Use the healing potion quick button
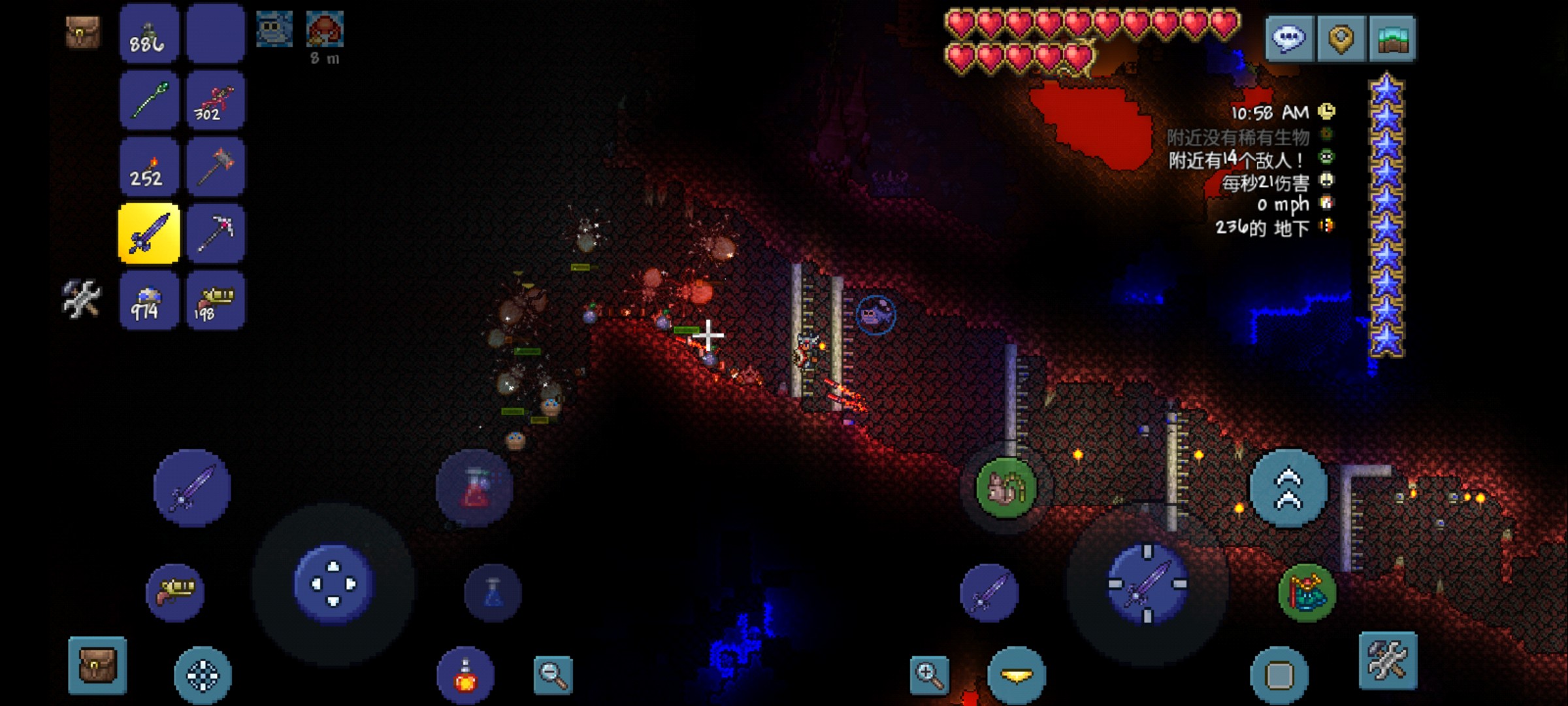1568x706 pixels. (465, 675)
